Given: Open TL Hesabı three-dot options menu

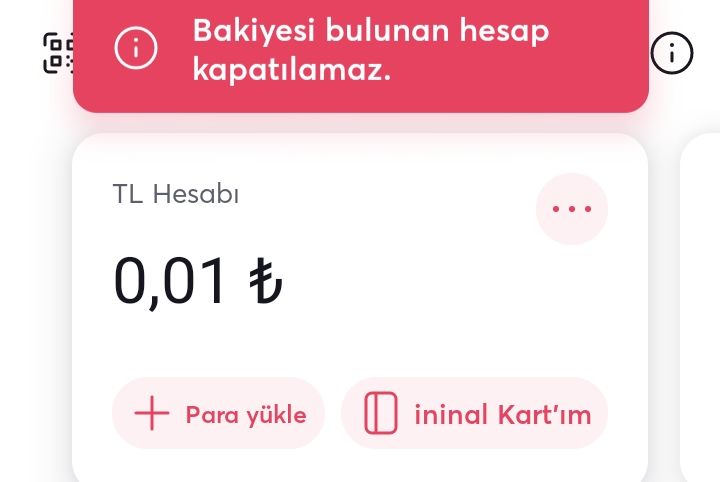Looking at the screenshot, I should point(572,209).
